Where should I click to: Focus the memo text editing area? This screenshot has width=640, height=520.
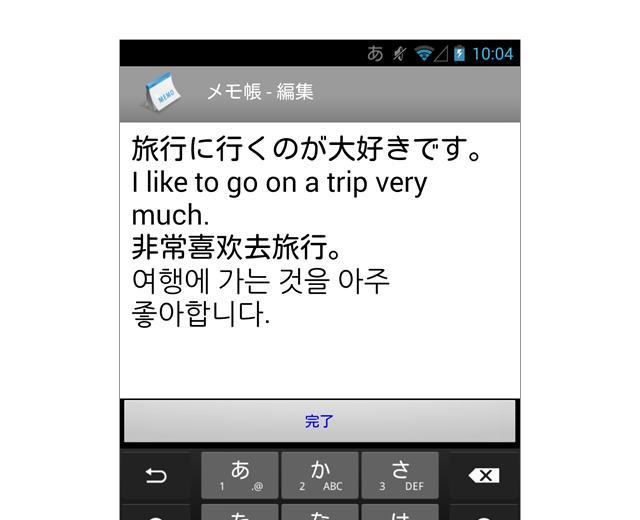[319, 260]
